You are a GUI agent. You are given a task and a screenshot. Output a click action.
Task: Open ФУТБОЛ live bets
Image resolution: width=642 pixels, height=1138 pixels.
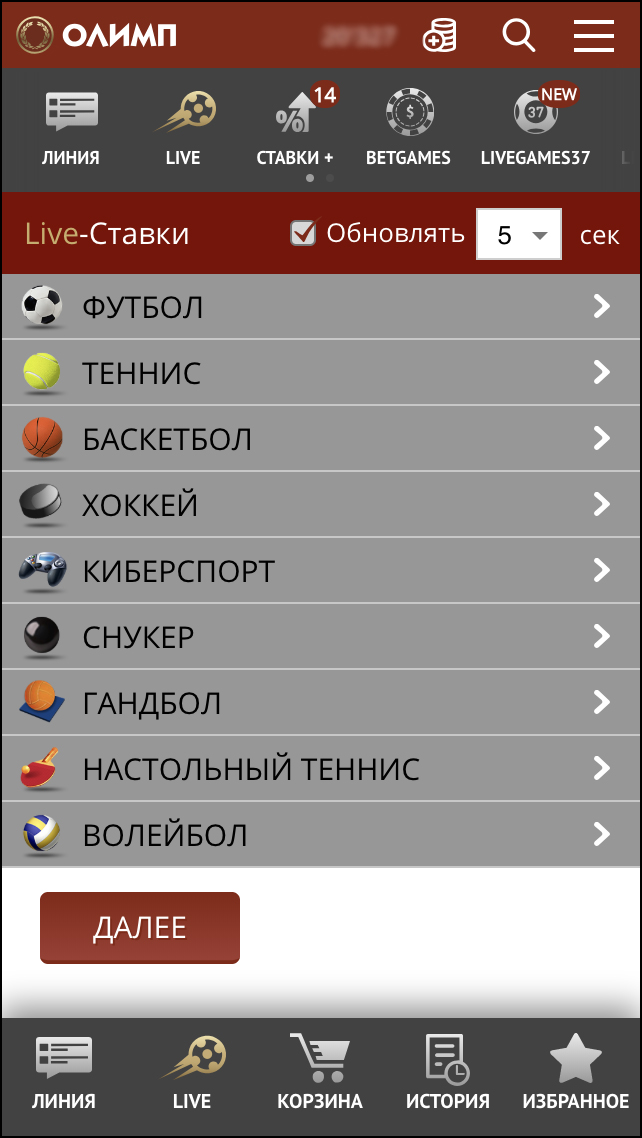click(x=320, y=307)
